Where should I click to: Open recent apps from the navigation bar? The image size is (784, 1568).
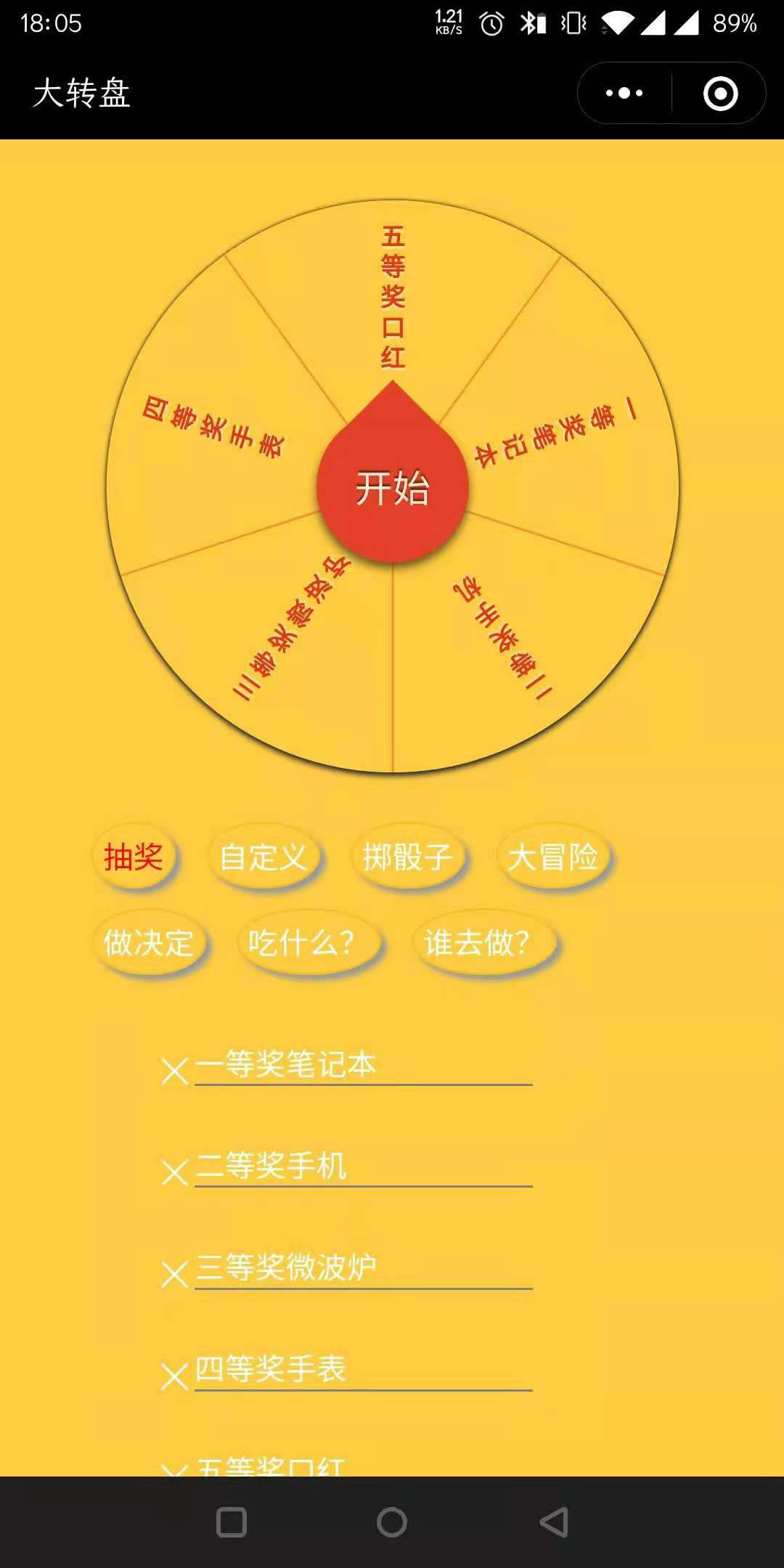[232, 1522]
